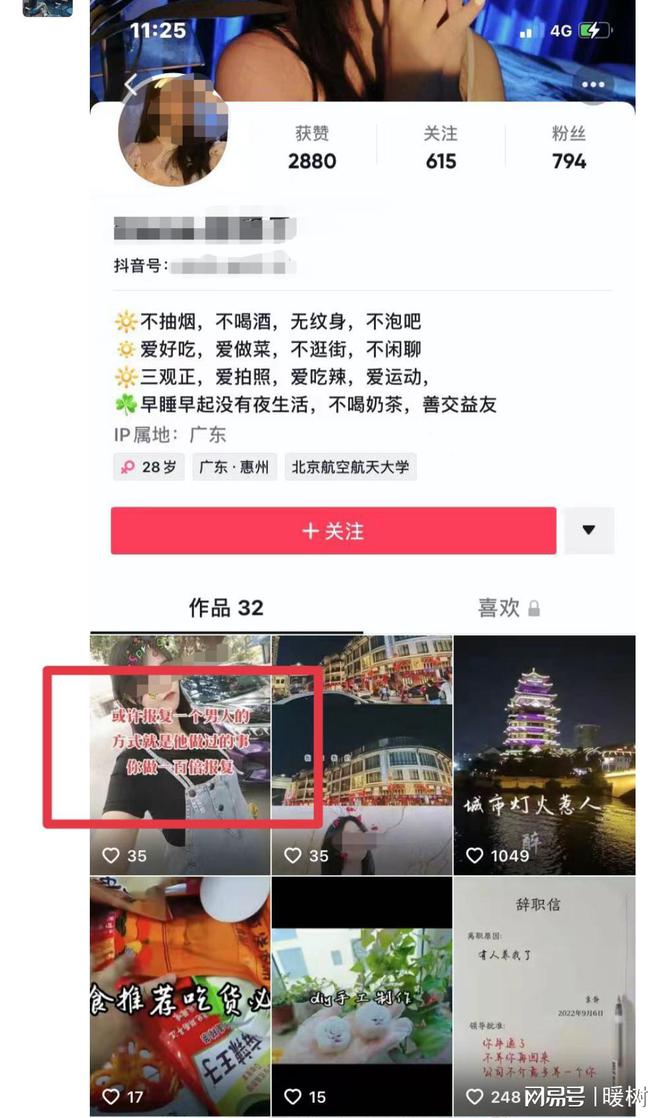This screenshot has height=1118, width=660.
Task: Open the 北京航空航天大学 tag chip
Action: [x=350, y=467]
